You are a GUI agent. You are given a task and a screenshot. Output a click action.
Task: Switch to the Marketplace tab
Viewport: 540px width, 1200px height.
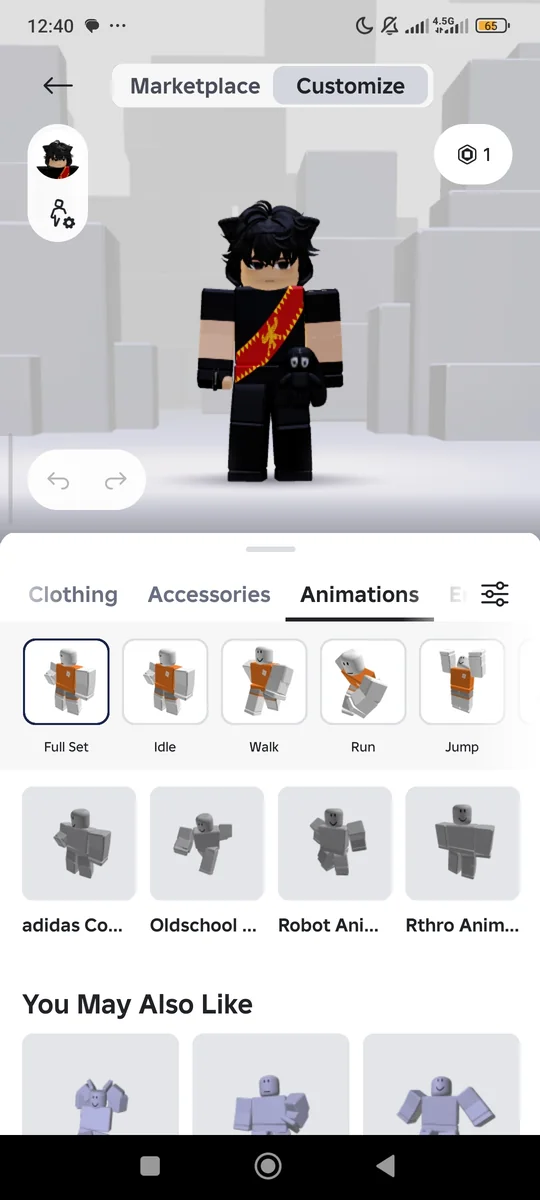click(195, 86)
